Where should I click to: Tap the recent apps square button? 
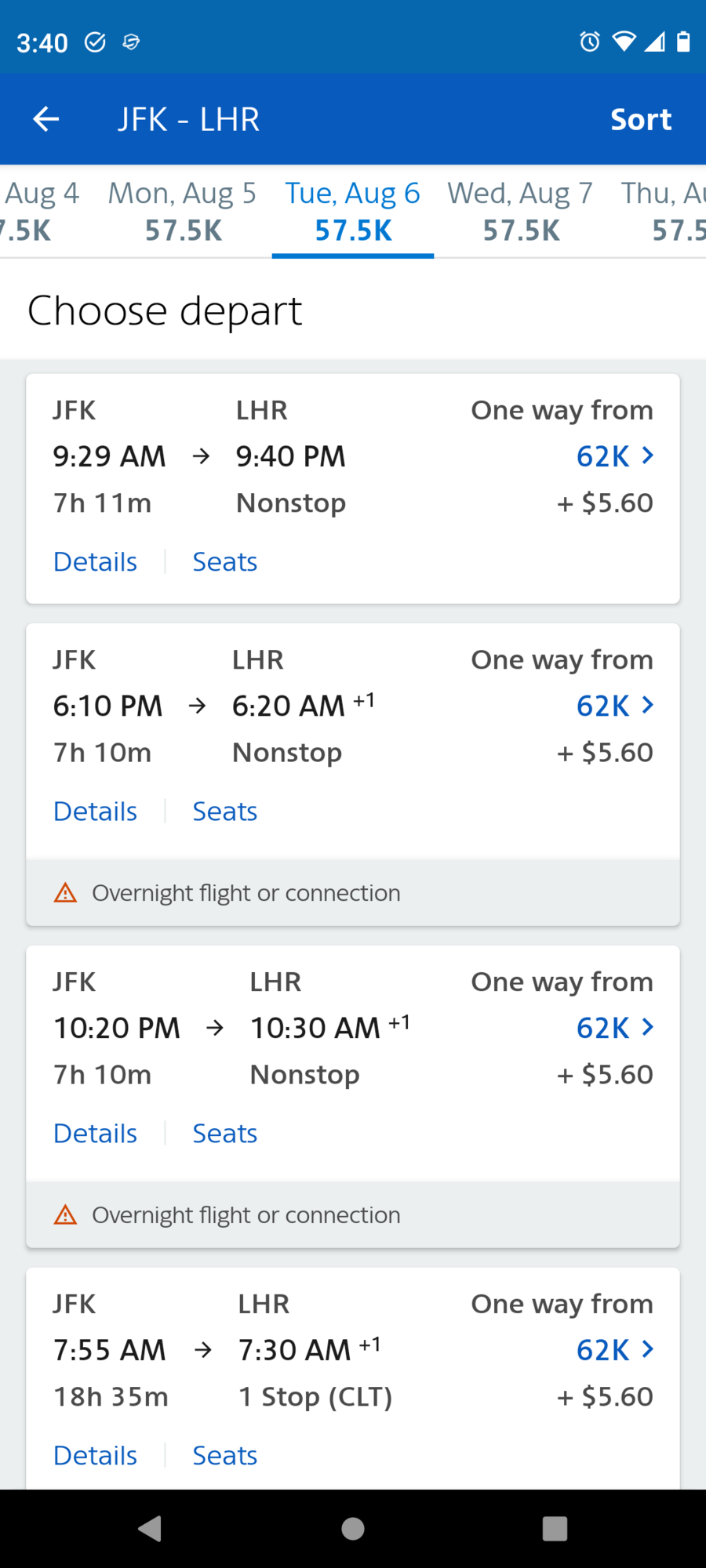click(554, 1527)
